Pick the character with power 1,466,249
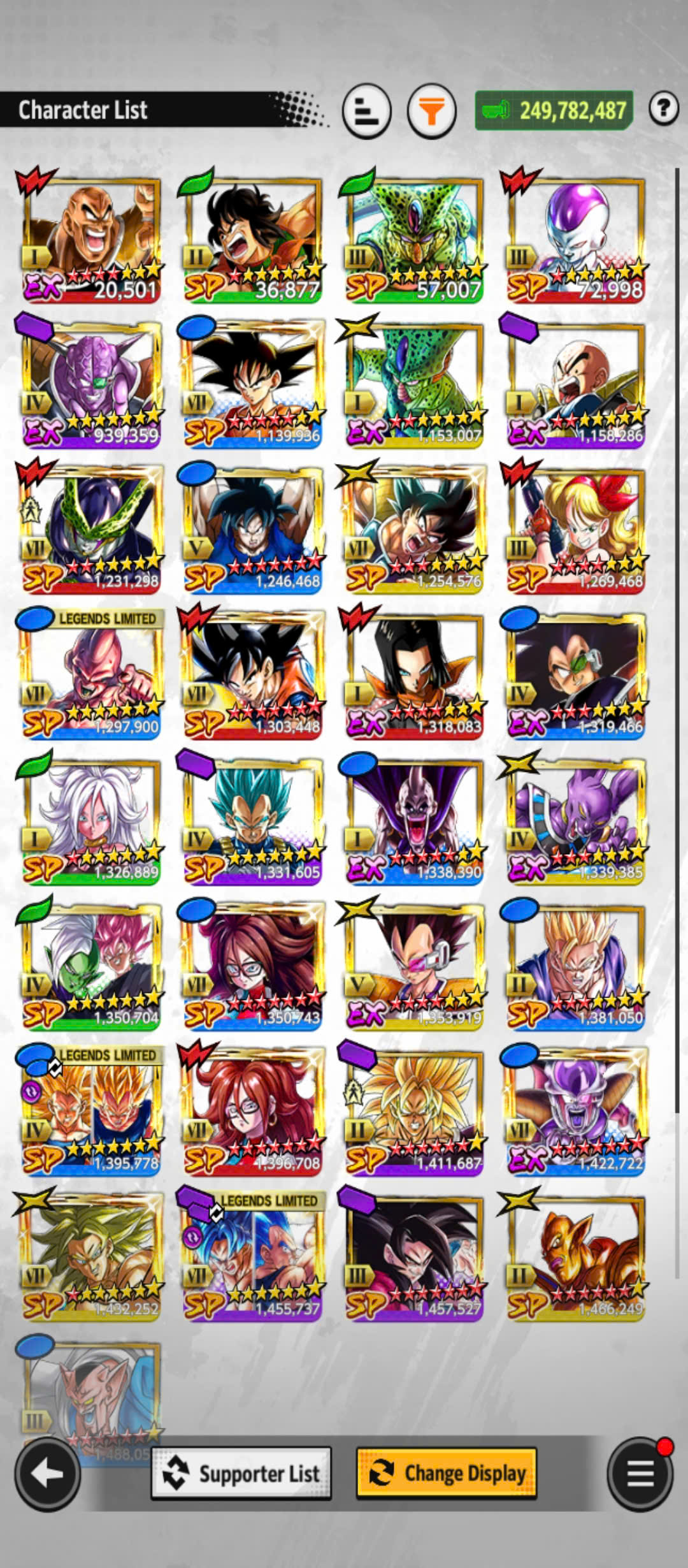Viewport: 688px width, 1568px height. click(x=575, y=1257)
